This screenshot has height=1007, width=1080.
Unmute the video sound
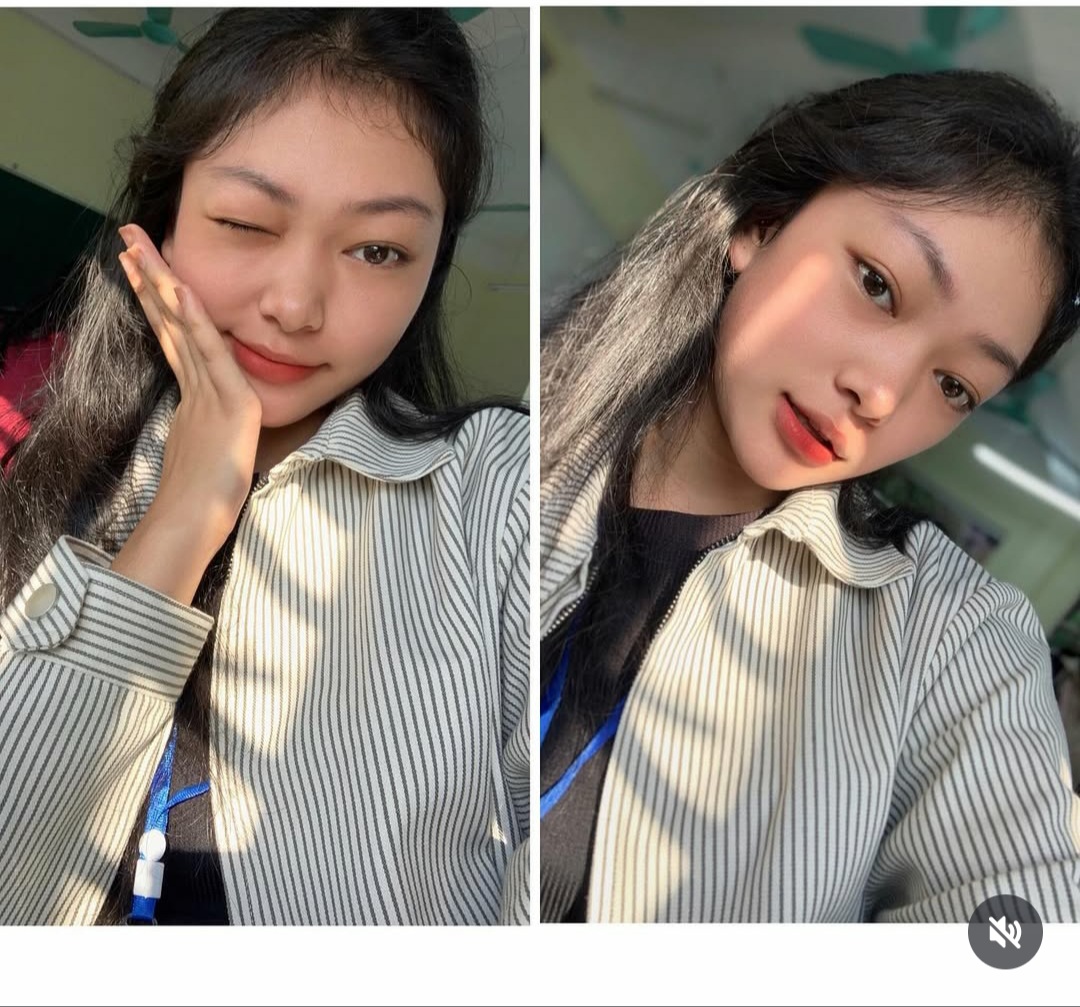pyautogui.click(x=1005, y=932)
